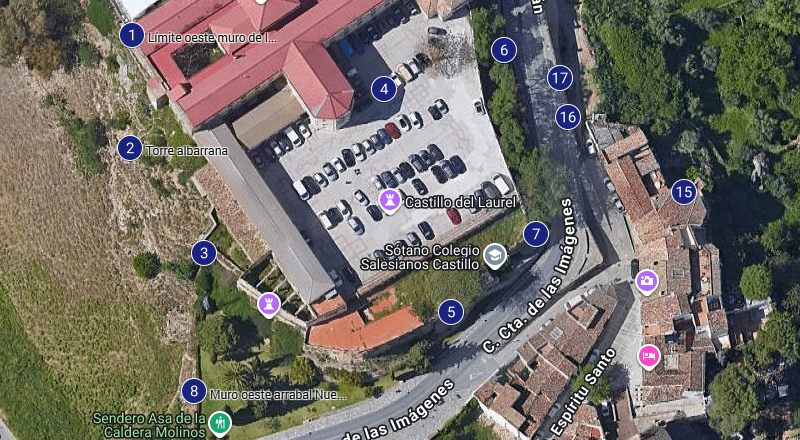Open Castillo del Laurel place pin
Image resolution: width=800 pixels, height=440 pixels.
tap(390, 201)
